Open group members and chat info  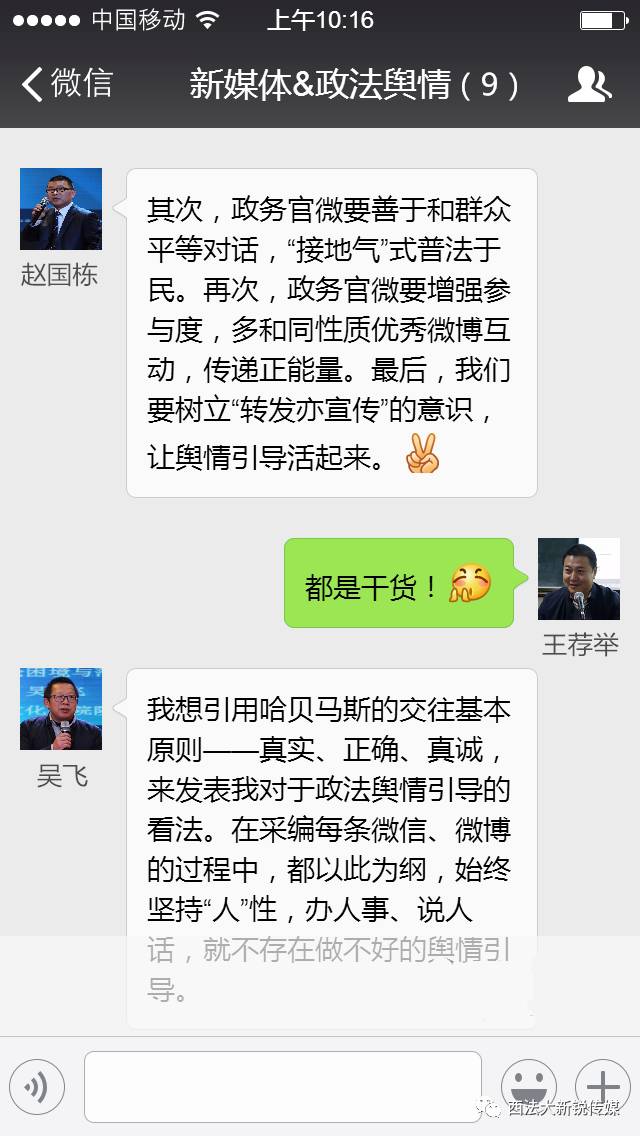click(x=589, y=85)
